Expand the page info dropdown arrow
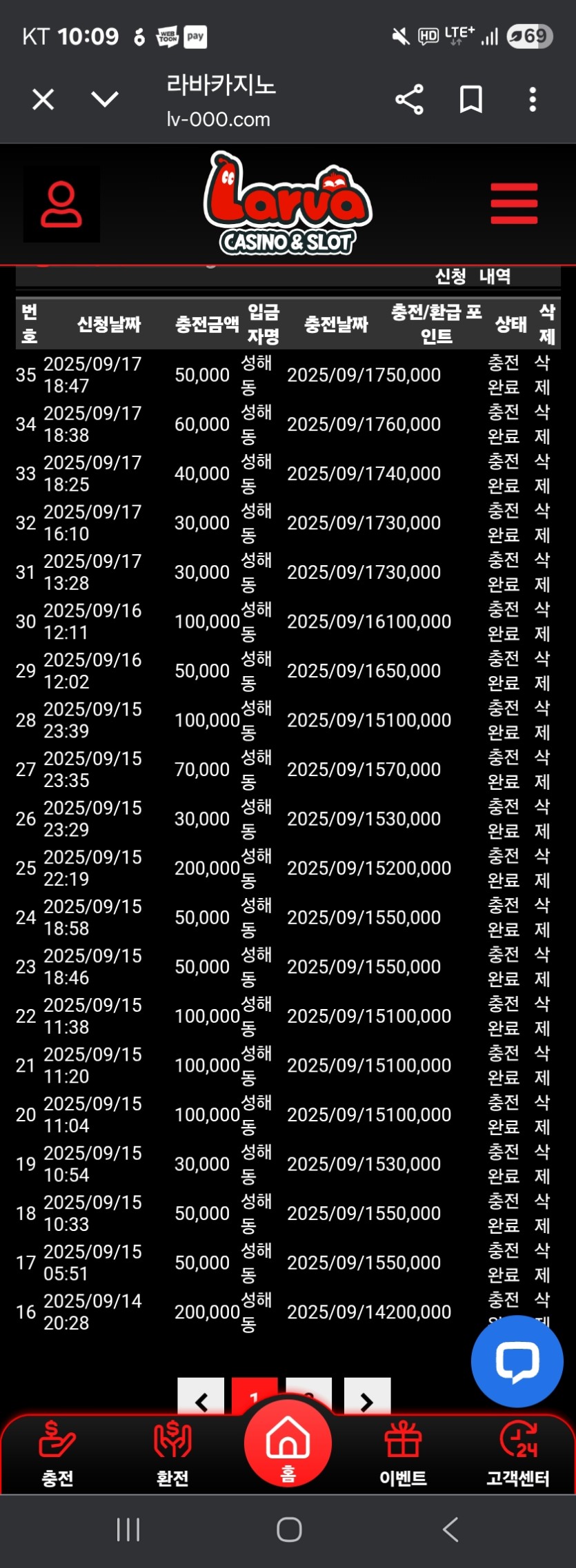Image resolution: width=576 pixels, height=1568 pixels. pyautogui.click(x=105, y=100)
